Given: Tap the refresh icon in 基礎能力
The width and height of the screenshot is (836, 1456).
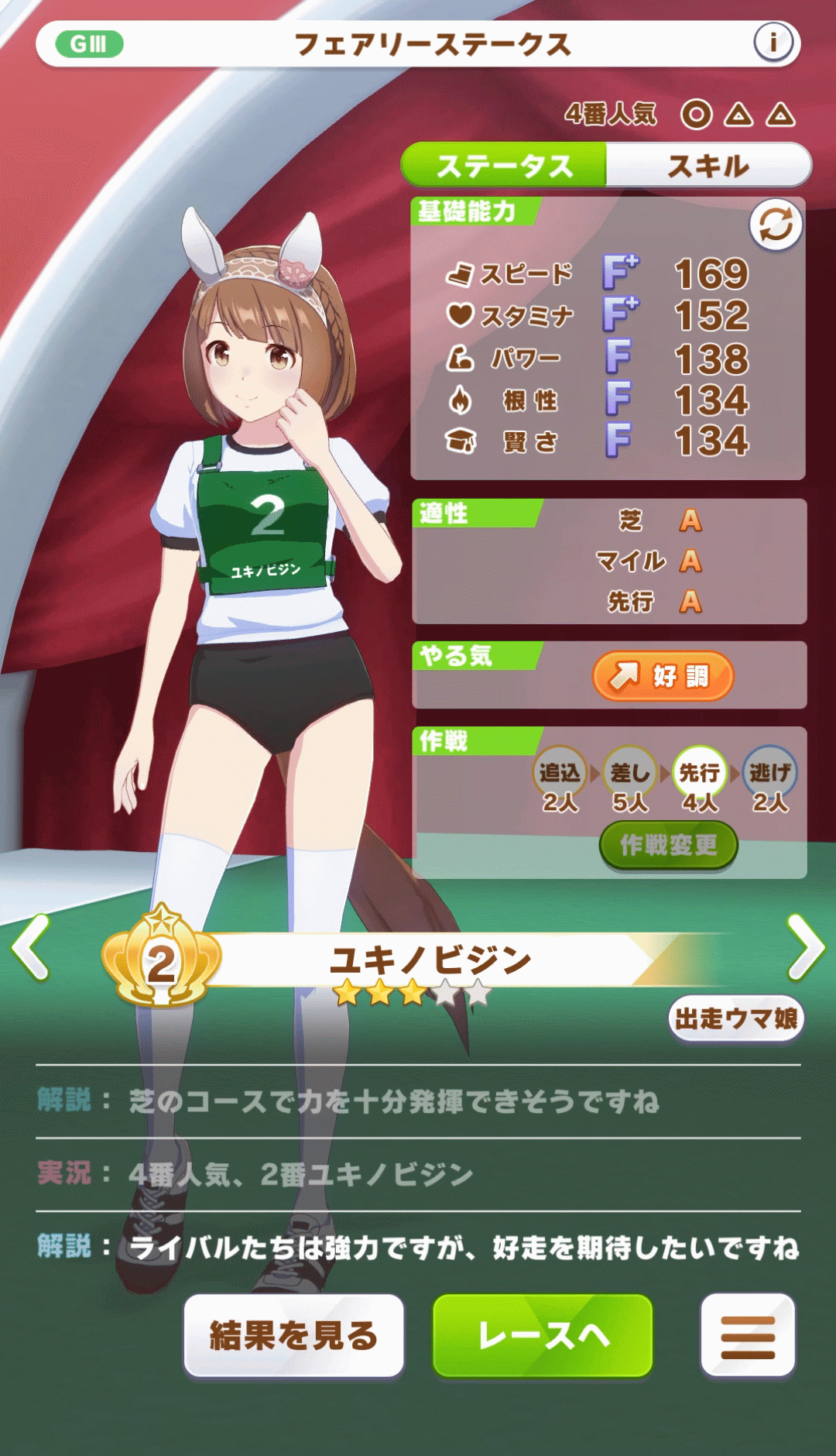Looking at the screenshot, I should pos(776,225).
